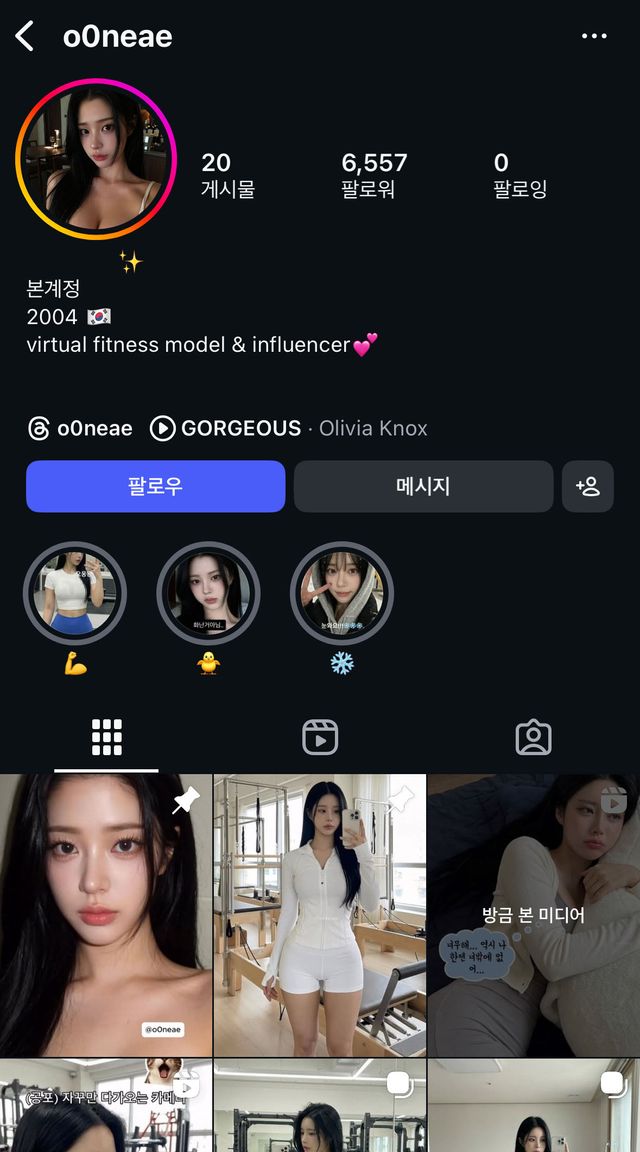Open the reel labeled 방금 본 미디어
The width and height of the screenshot is (640, 1152).
(x=534, y=915)
